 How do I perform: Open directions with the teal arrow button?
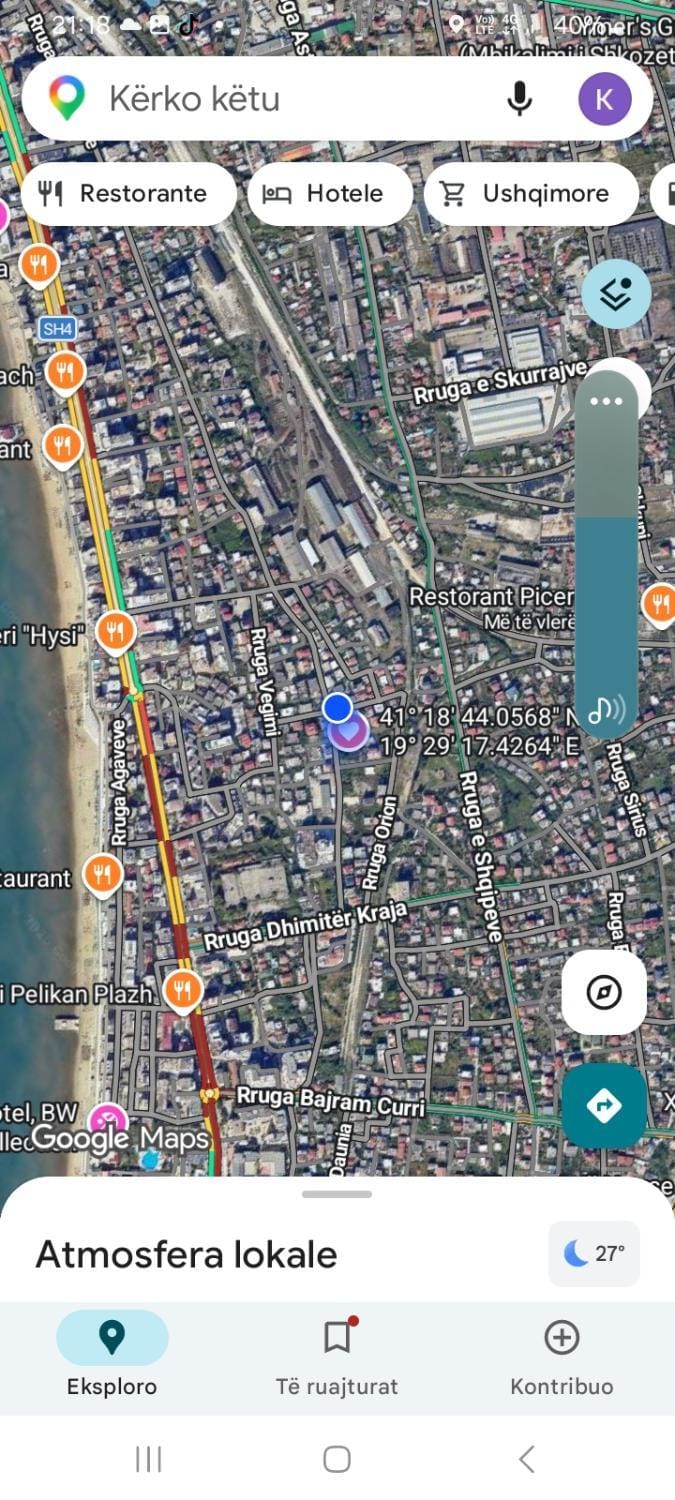604,1106
